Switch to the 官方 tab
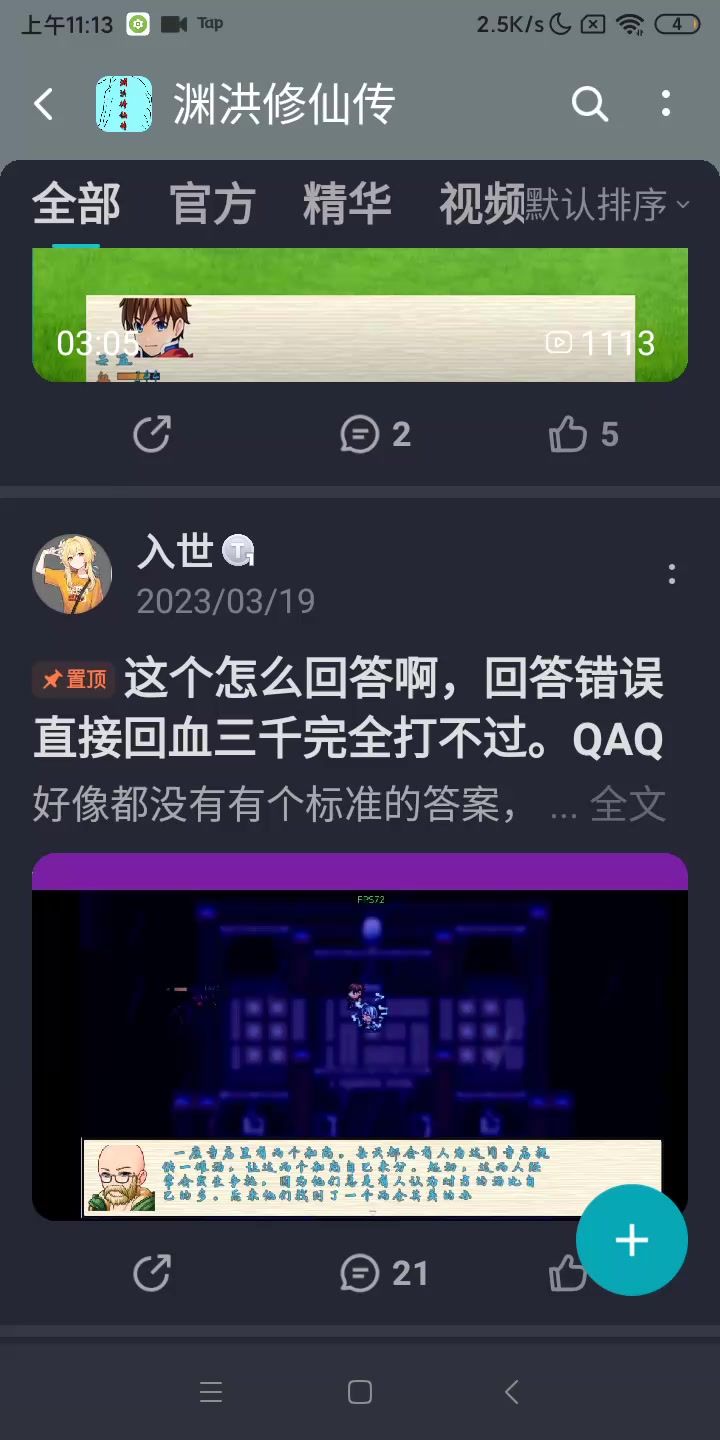The width and height of the screenshot is (720, 1440). point(212,204)
